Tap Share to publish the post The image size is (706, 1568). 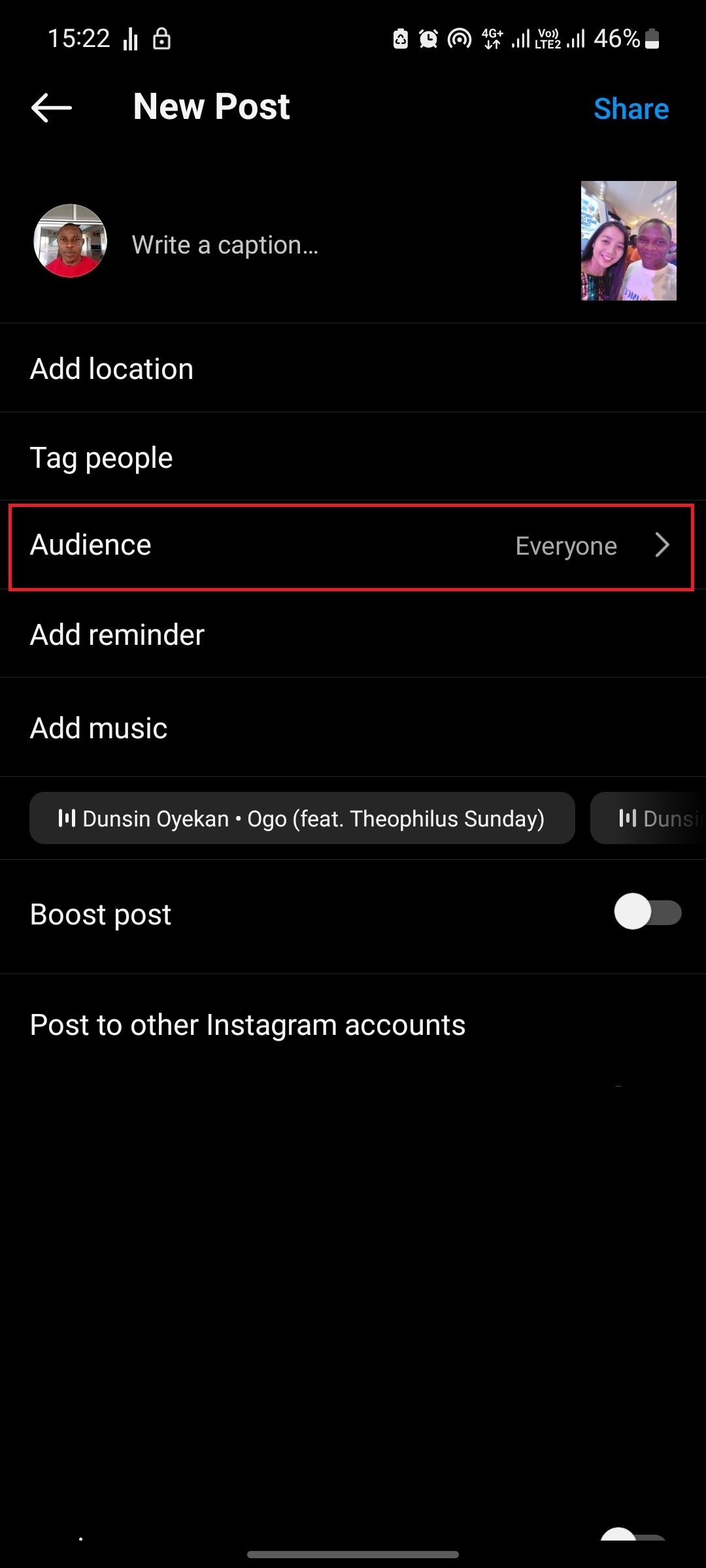tap(630, 109)
